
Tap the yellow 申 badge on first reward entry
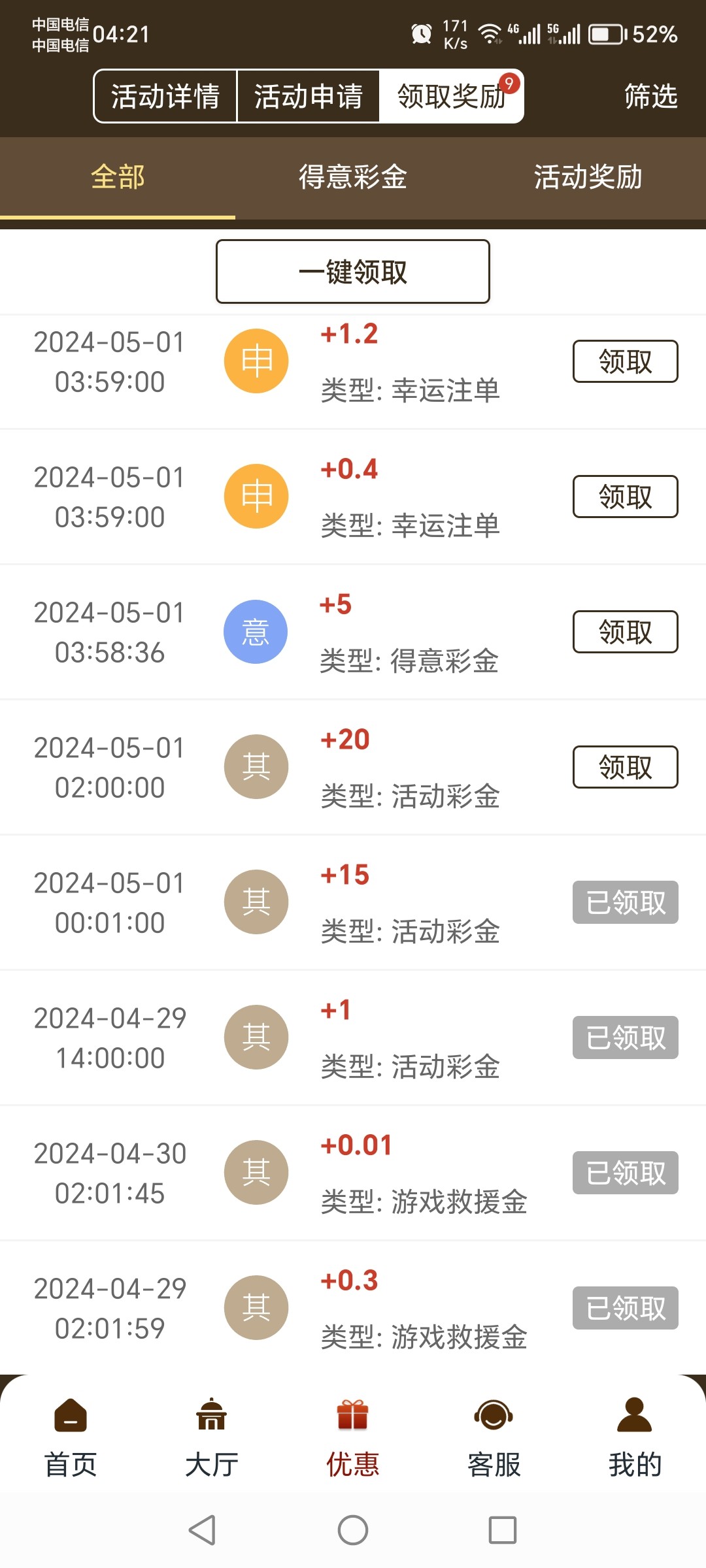pyautogui.click(x=256, y=361)
